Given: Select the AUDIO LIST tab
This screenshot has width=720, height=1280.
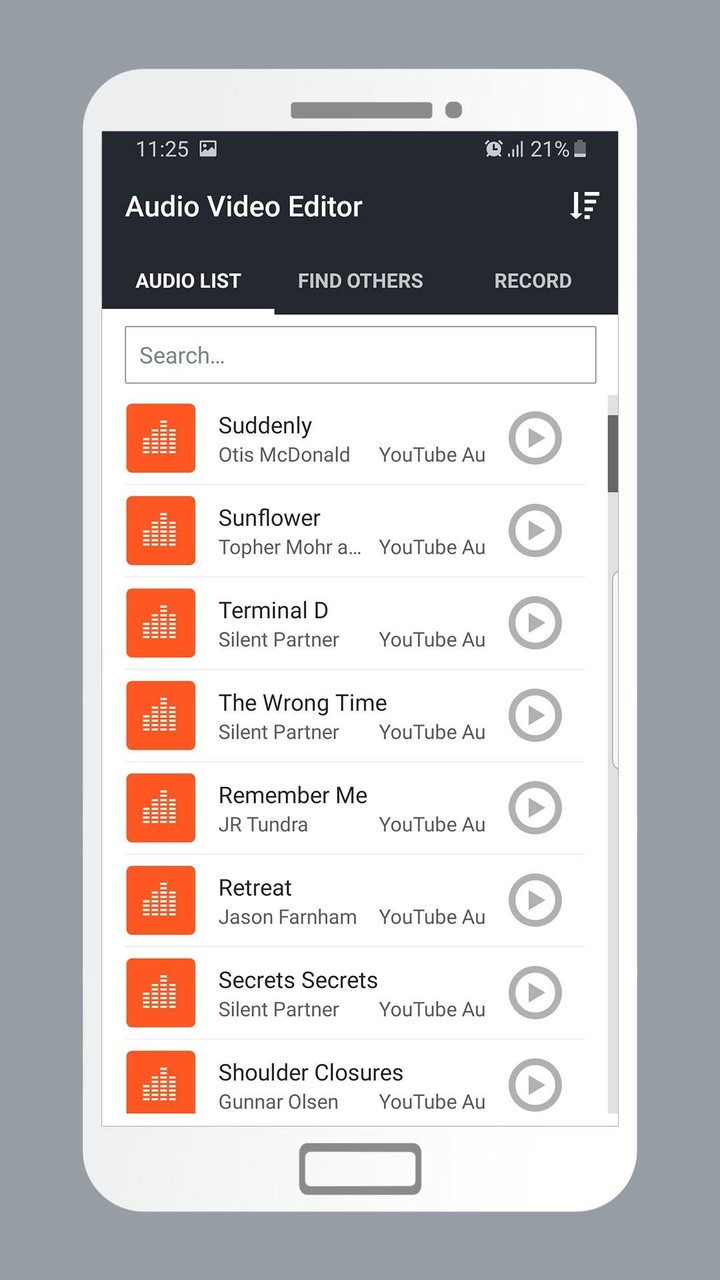Looking at the screenshot, I should [188, 281].
